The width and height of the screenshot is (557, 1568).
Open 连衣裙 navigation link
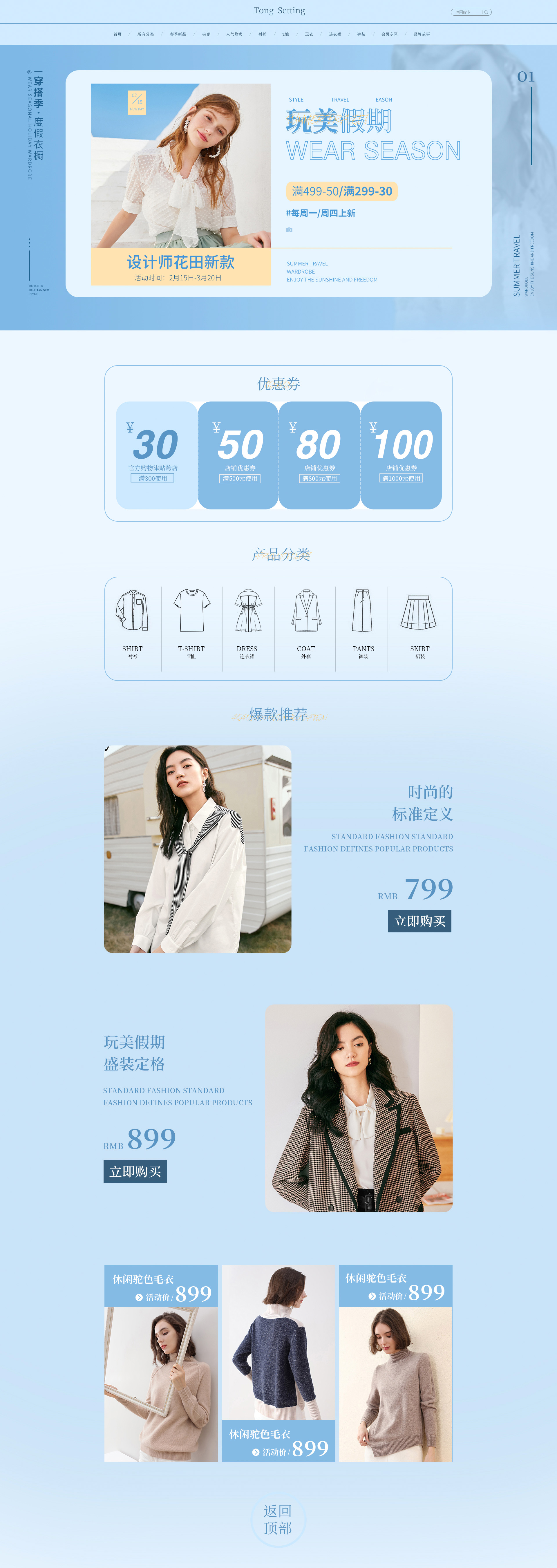pos(335,35)
